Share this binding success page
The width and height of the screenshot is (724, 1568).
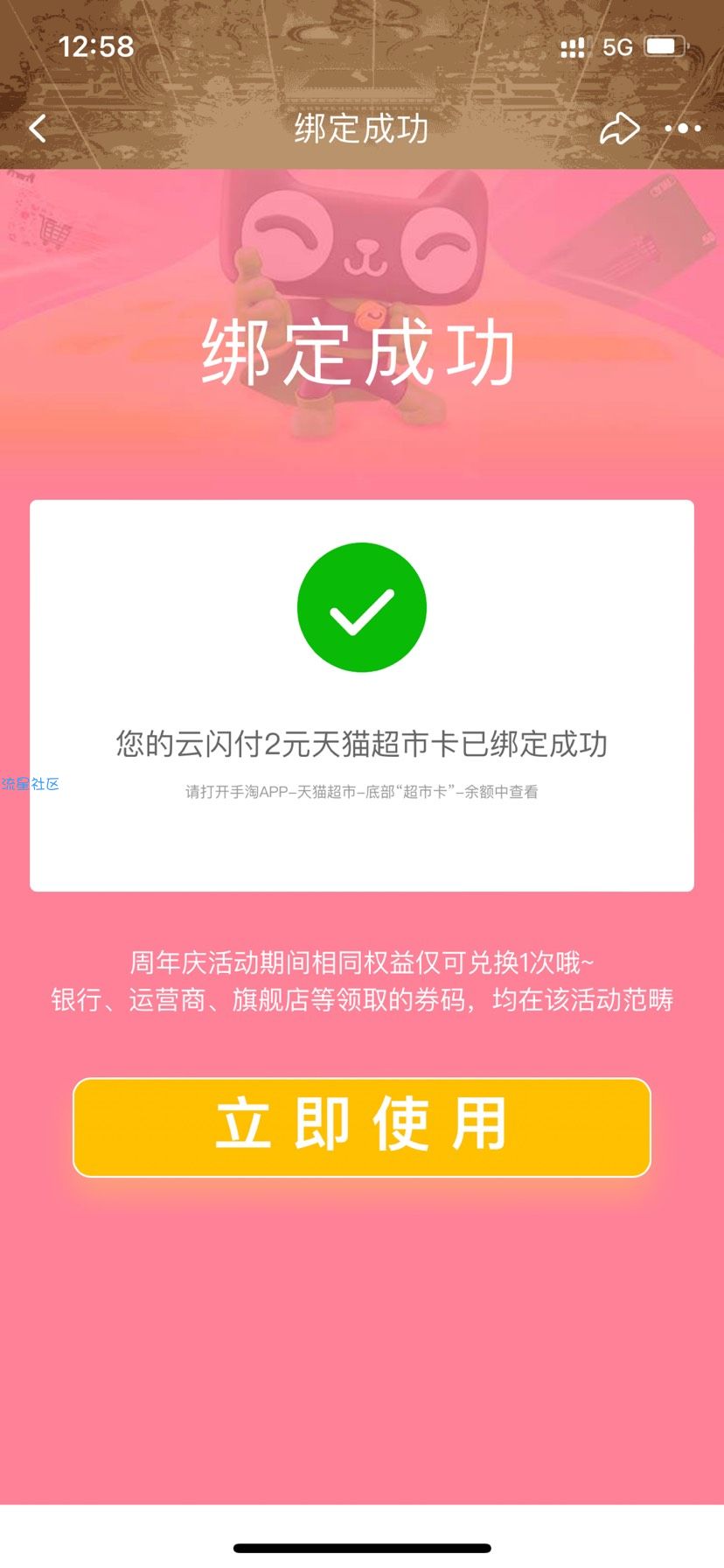619,129
